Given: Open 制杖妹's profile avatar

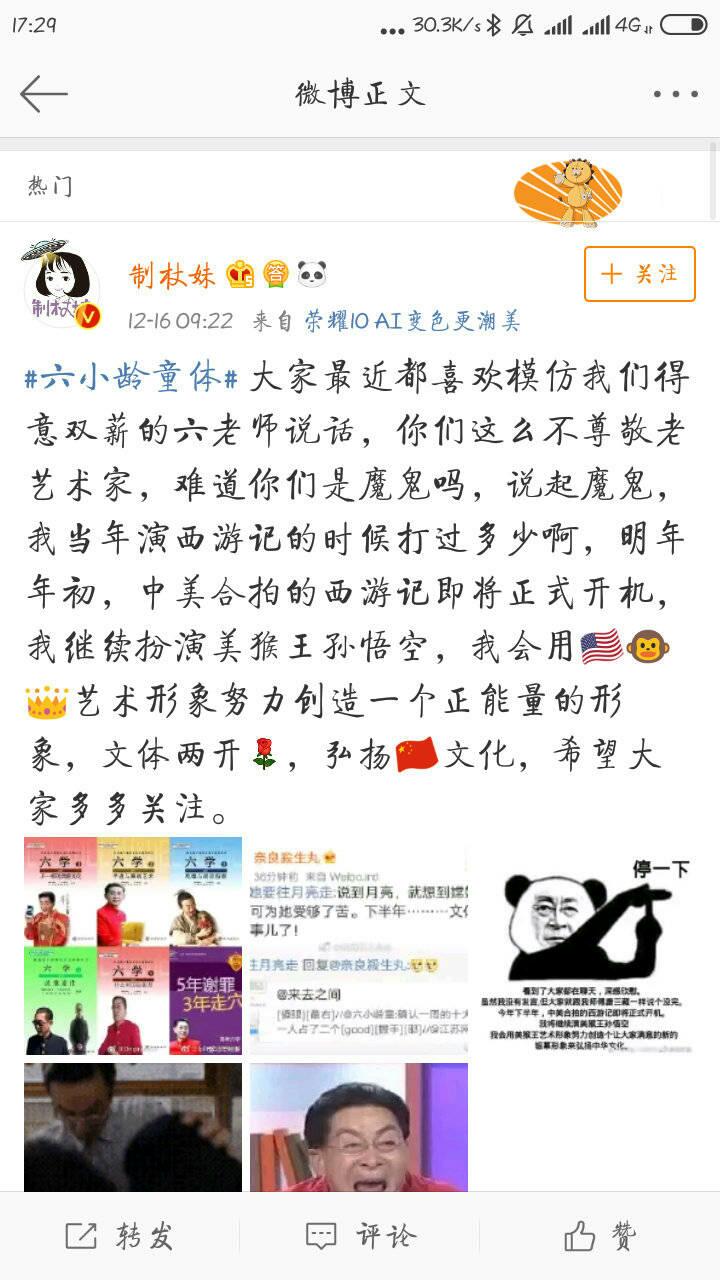Looking at the screenshot, I should tap(62, 284).
